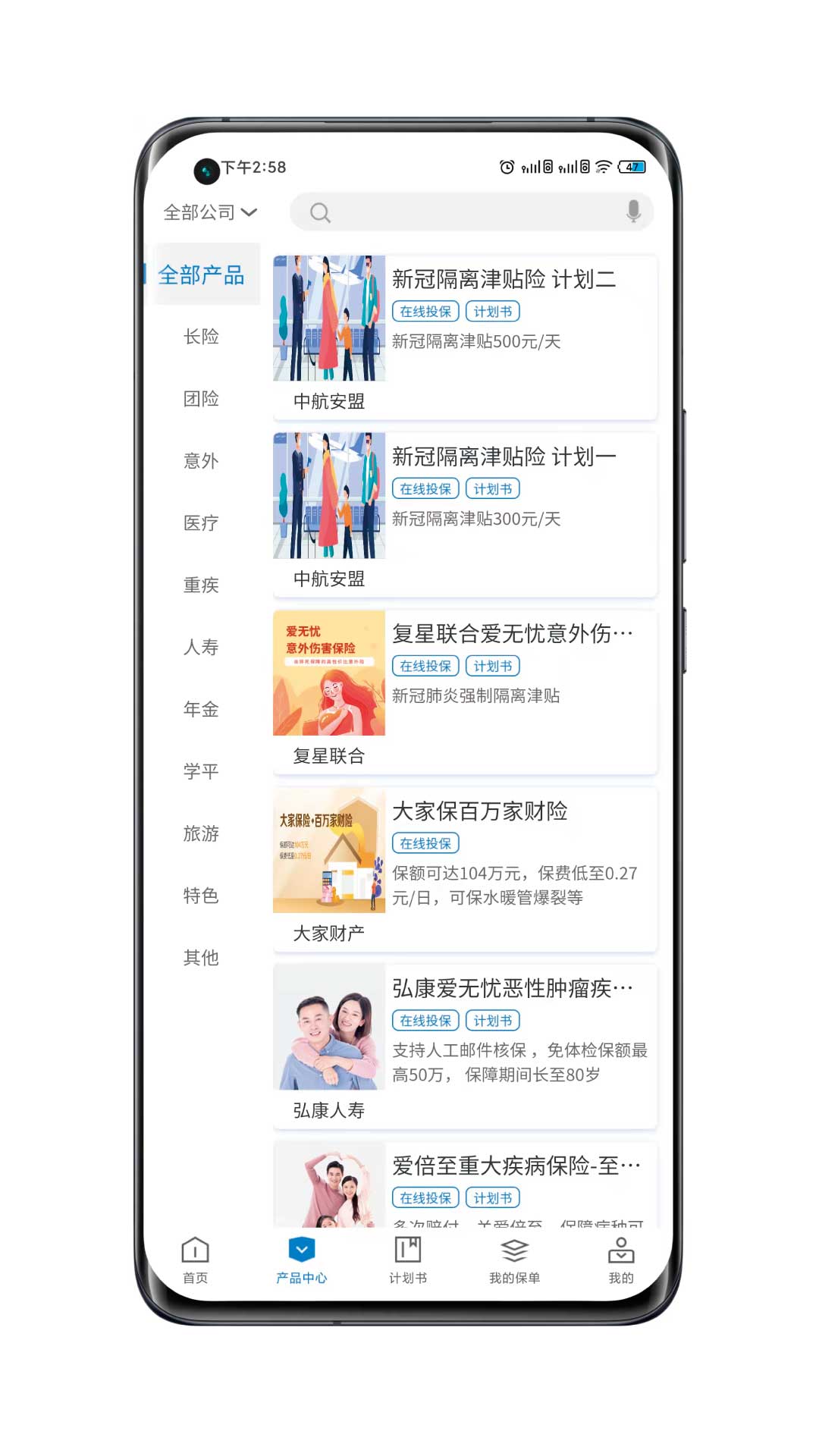
Task: Choose the 医疗 category
Action: [x=201, y=522]
